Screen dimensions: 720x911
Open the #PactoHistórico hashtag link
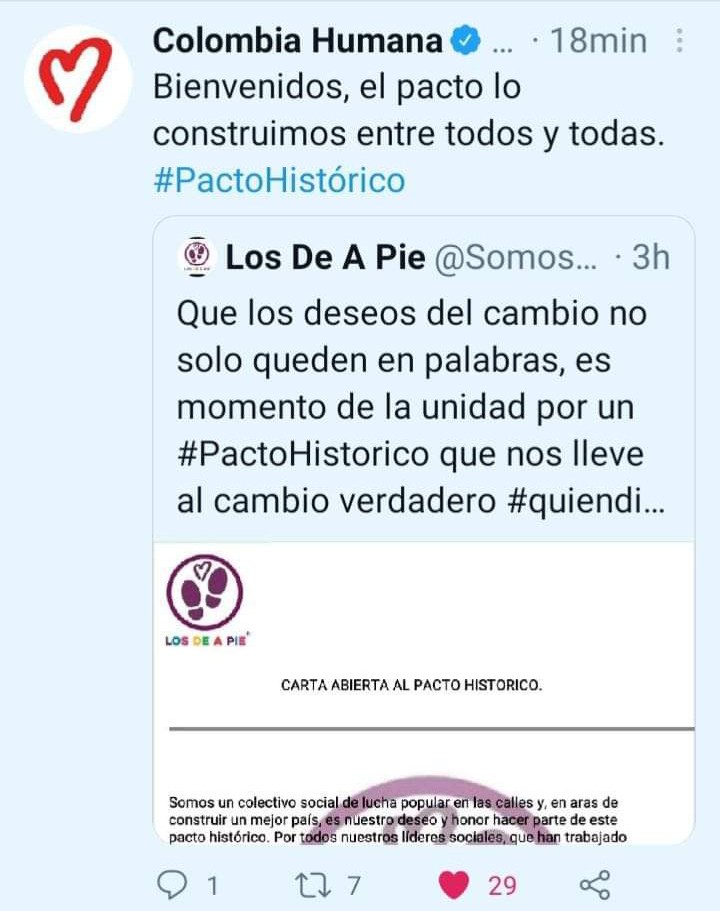coord(279,181)
